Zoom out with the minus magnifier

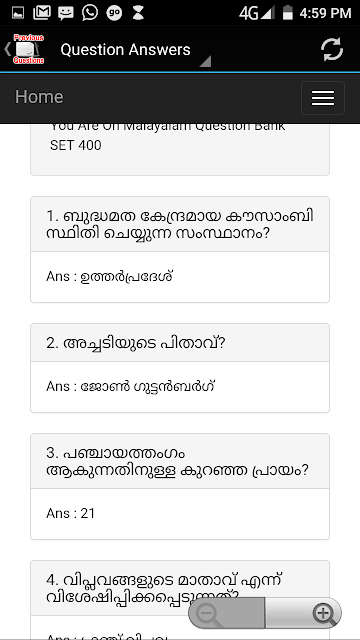pyautogui.click(x=227, y=613)
